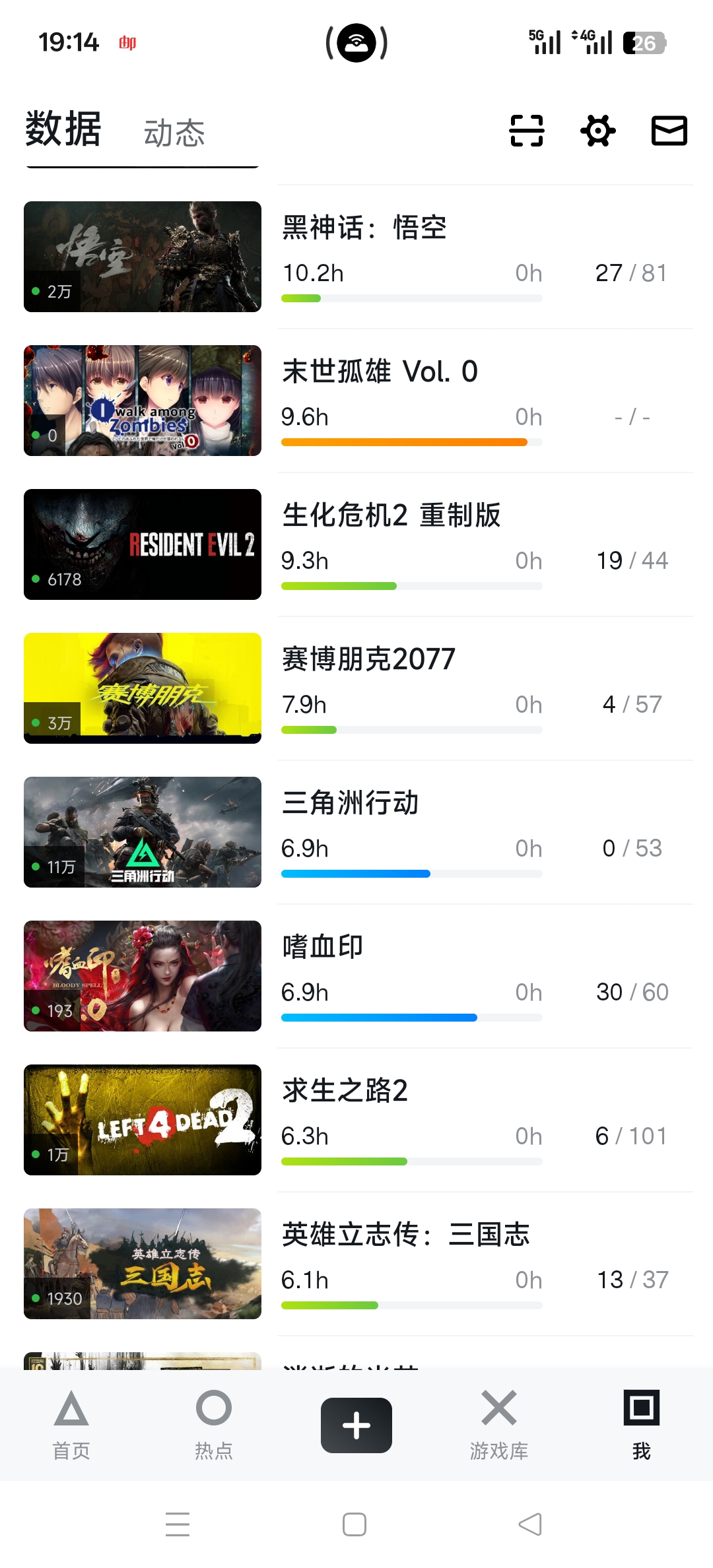Open the scan icon
713x1568 pixels.
coord(527,130)
